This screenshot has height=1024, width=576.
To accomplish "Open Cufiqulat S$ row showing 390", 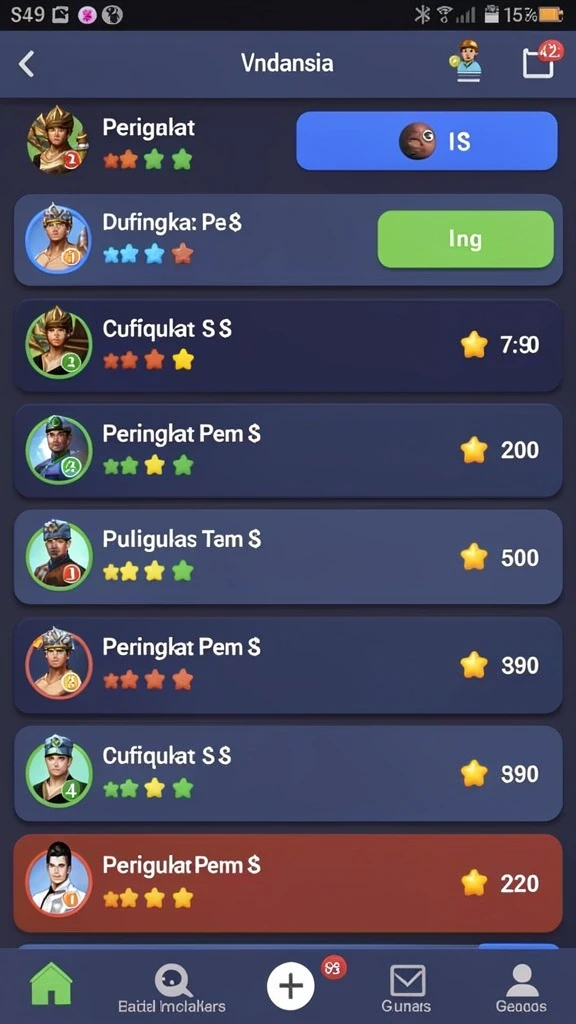I will [288, 773].
